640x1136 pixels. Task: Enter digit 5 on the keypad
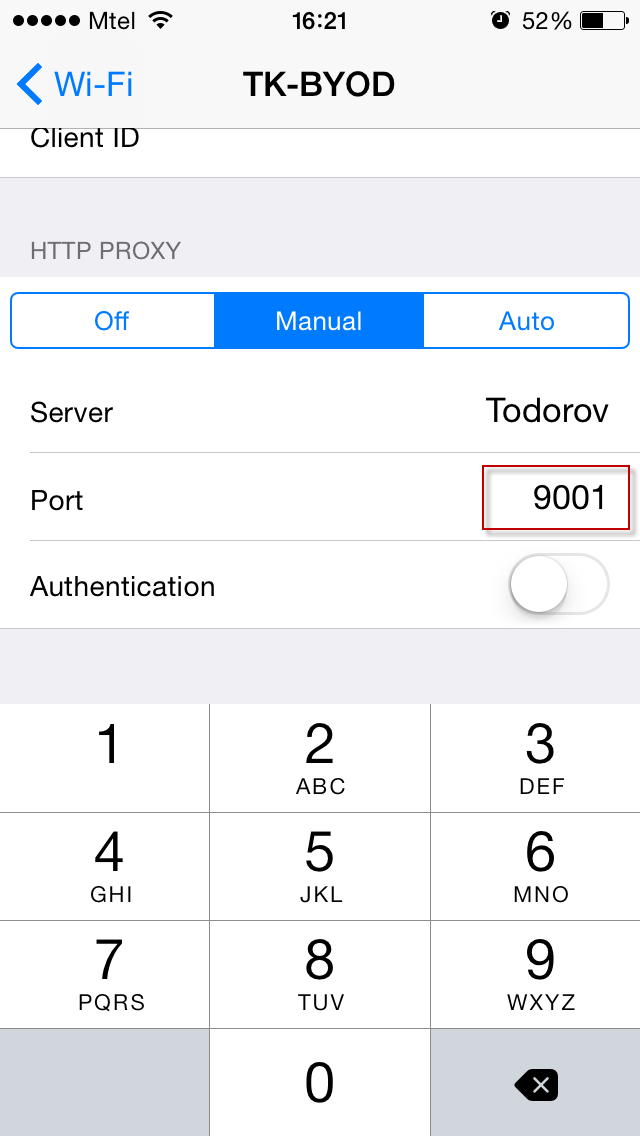(320, 866)
